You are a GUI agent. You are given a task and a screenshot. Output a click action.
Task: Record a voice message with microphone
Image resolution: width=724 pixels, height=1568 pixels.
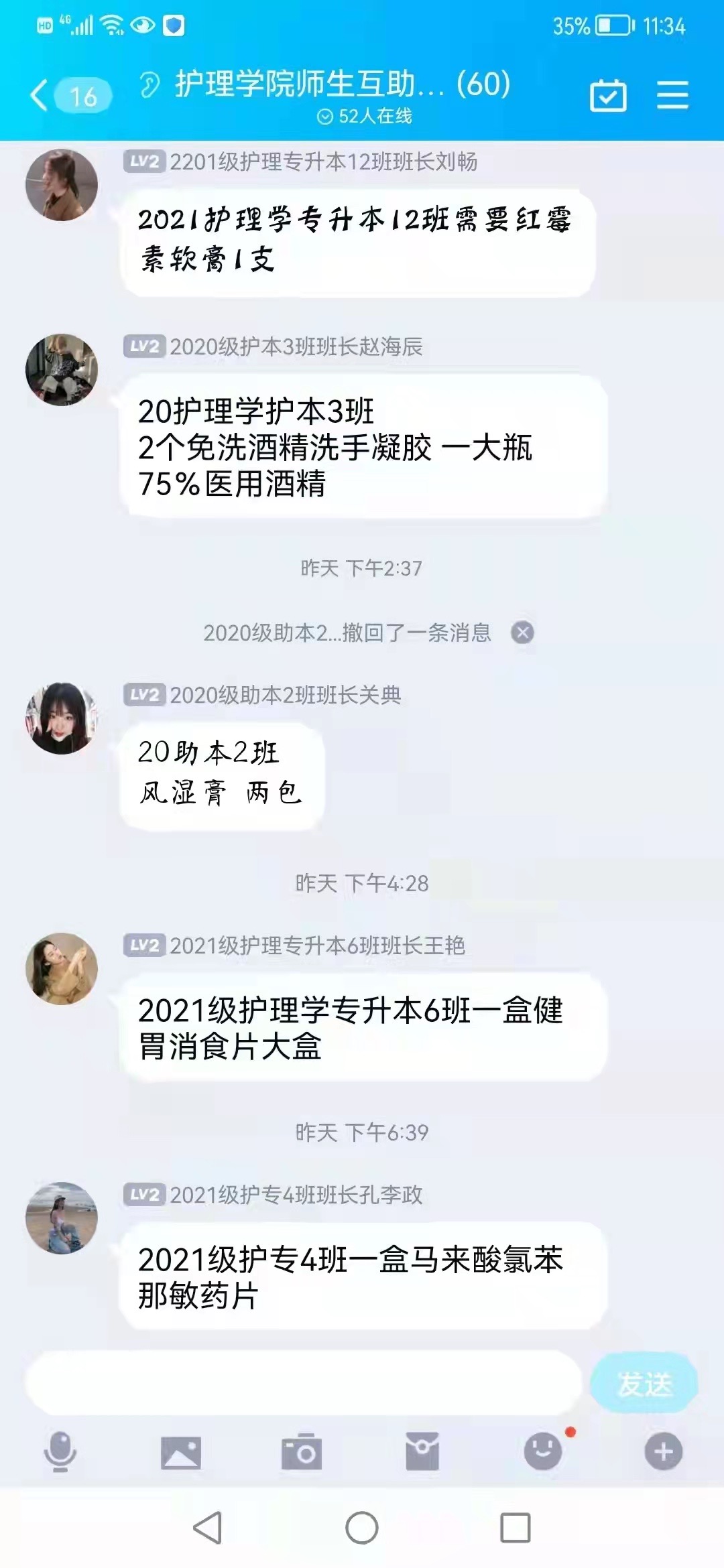60,1451
